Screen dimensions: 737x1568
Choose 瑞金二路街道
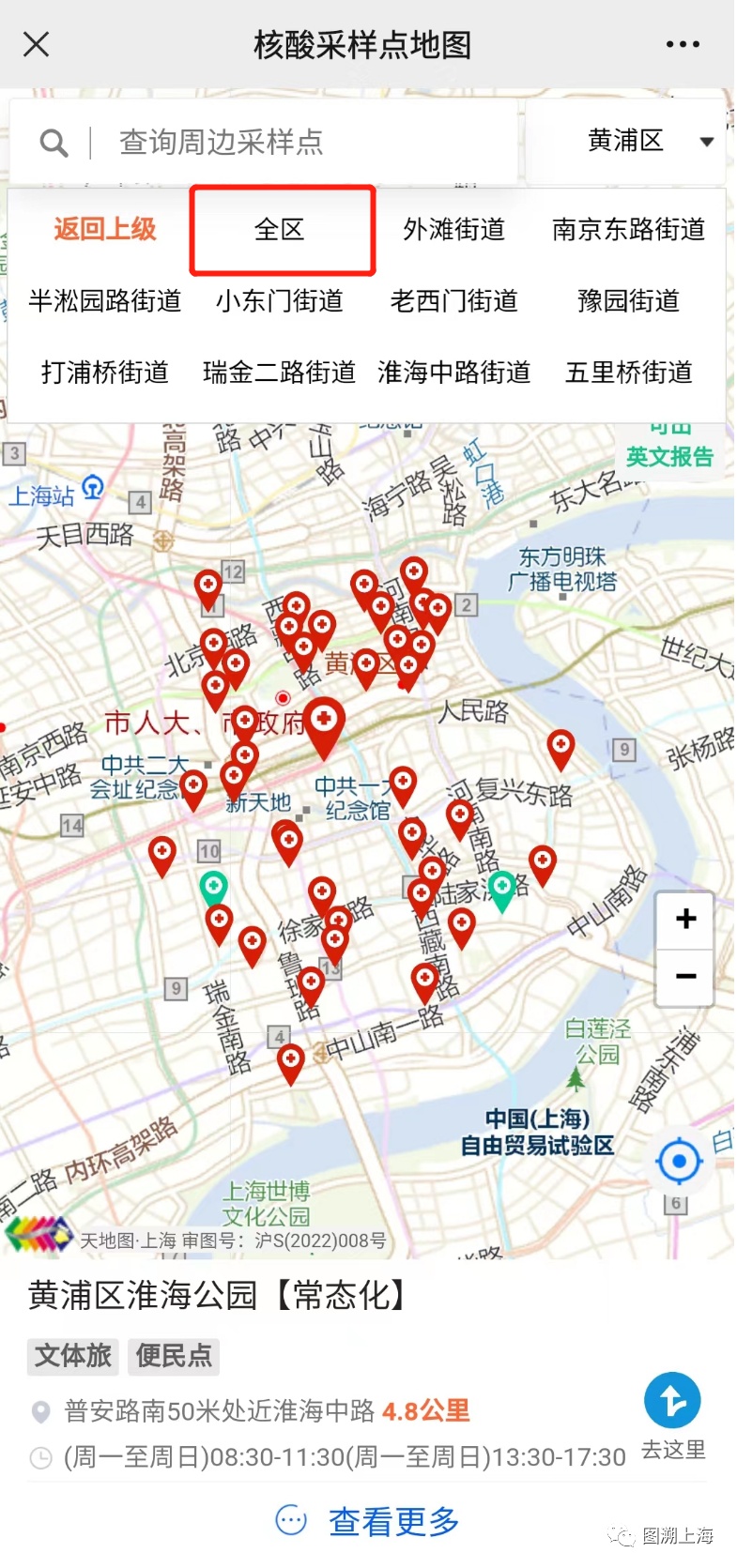280,373
